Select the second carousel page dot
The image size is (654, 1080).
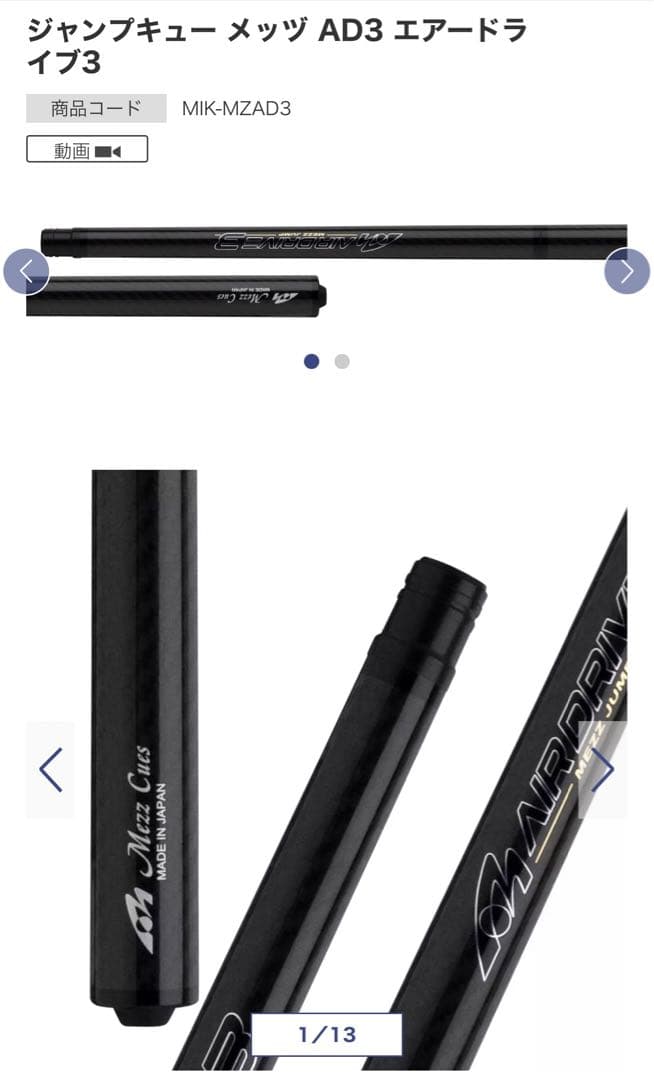[342, 362]
